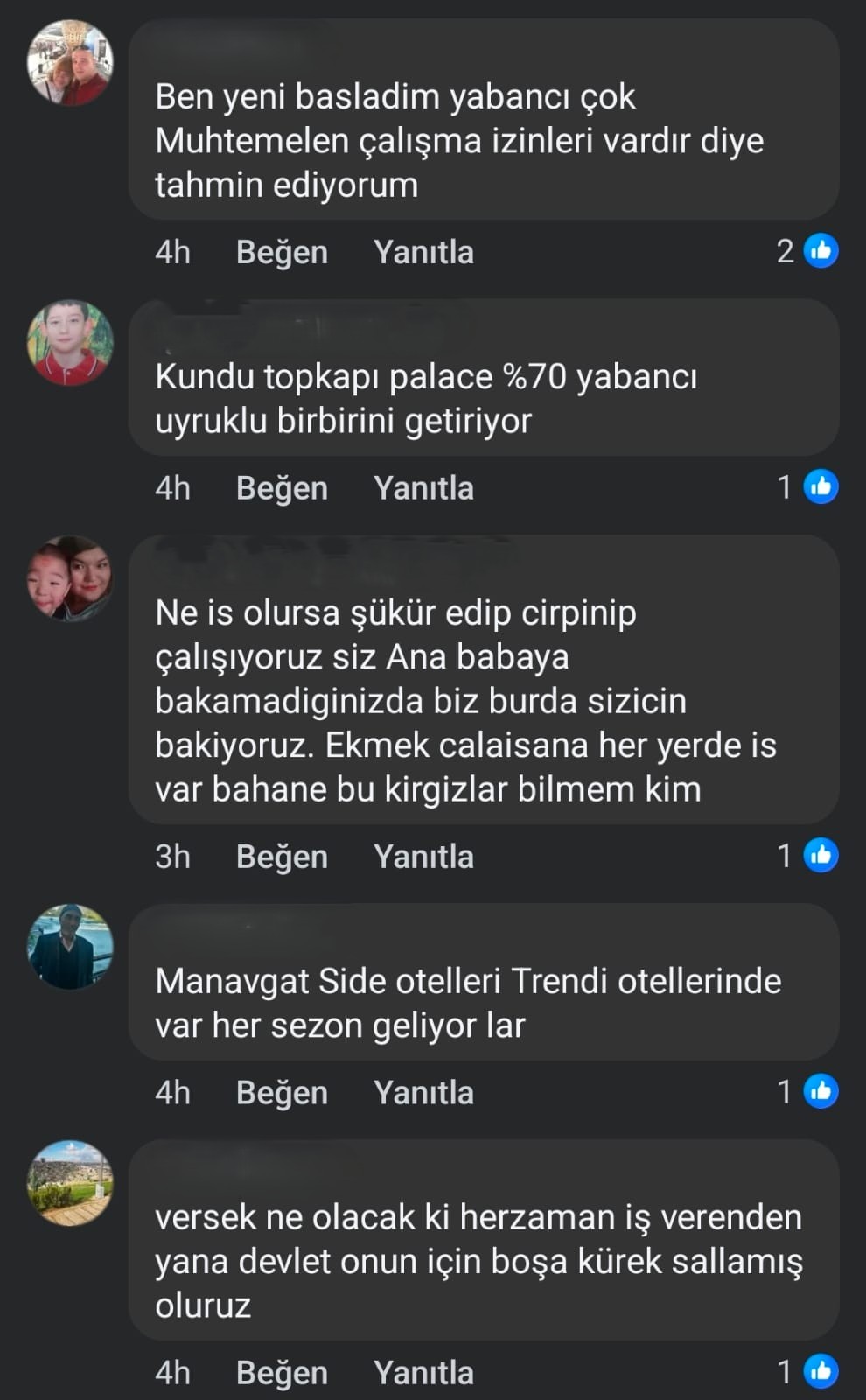Tap Yanıtla under 'Kundu topkapı palace' comment

pos(423,487)
